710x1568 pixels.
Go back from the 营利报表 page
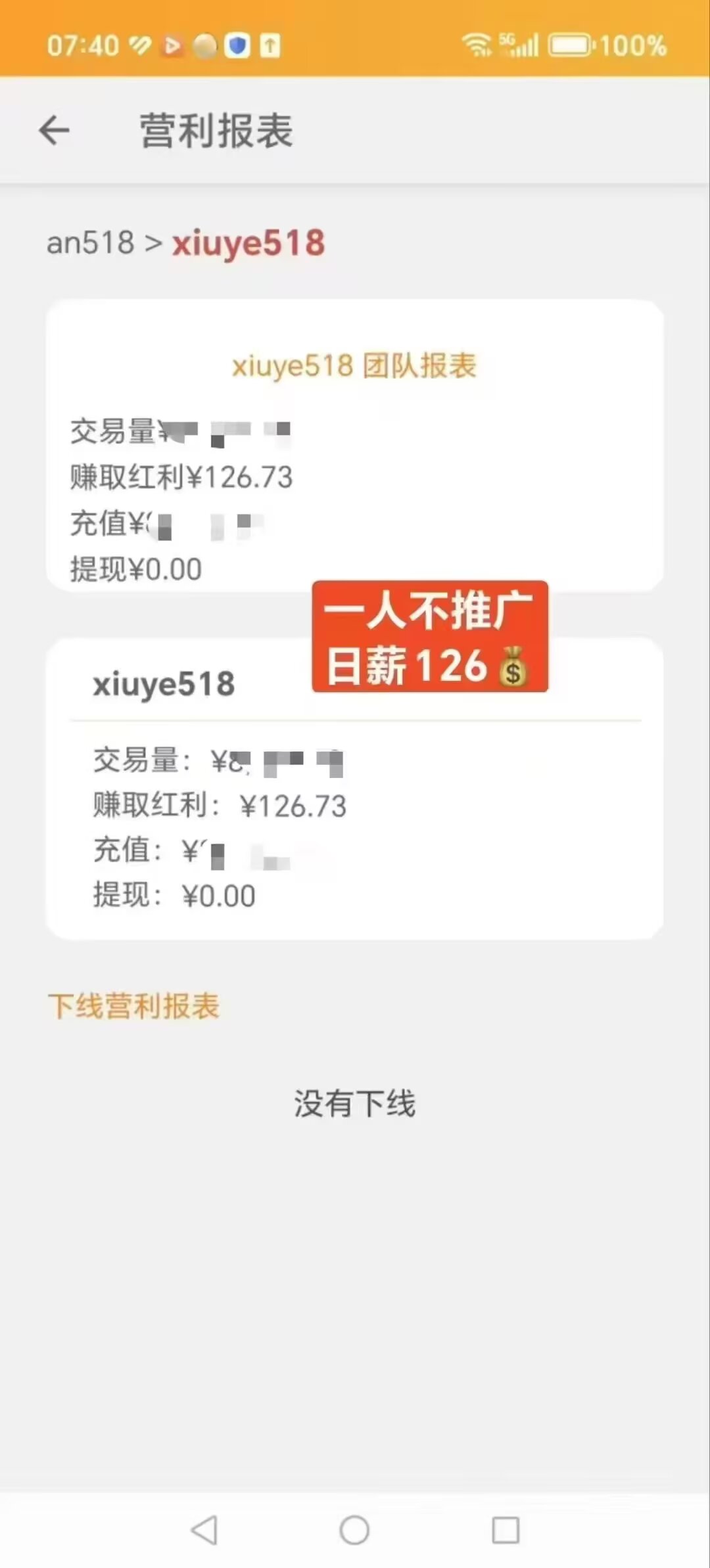(x=54, y=130)
